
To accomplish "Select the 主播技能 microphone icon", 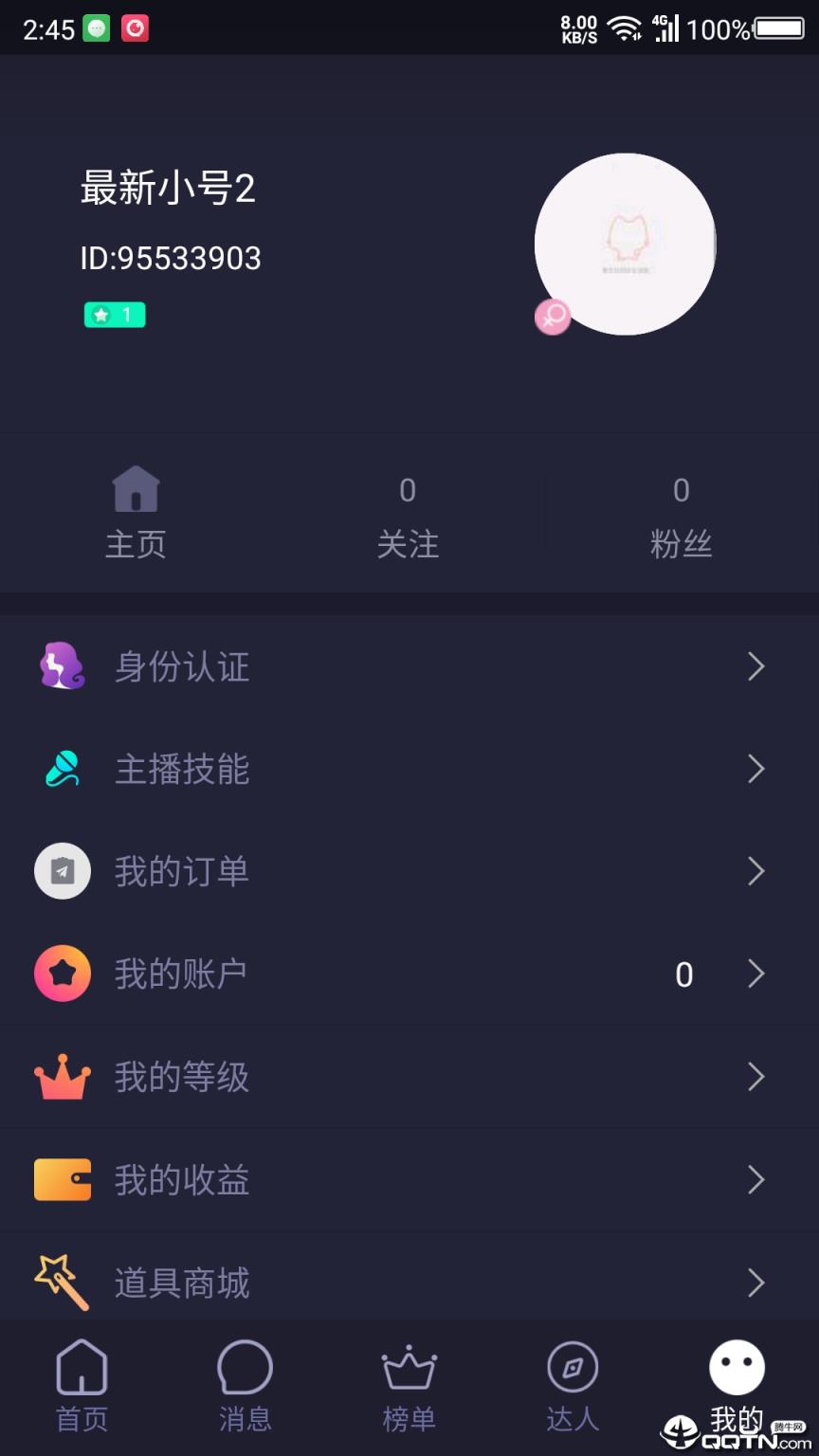I will click(x=62, y=769).
